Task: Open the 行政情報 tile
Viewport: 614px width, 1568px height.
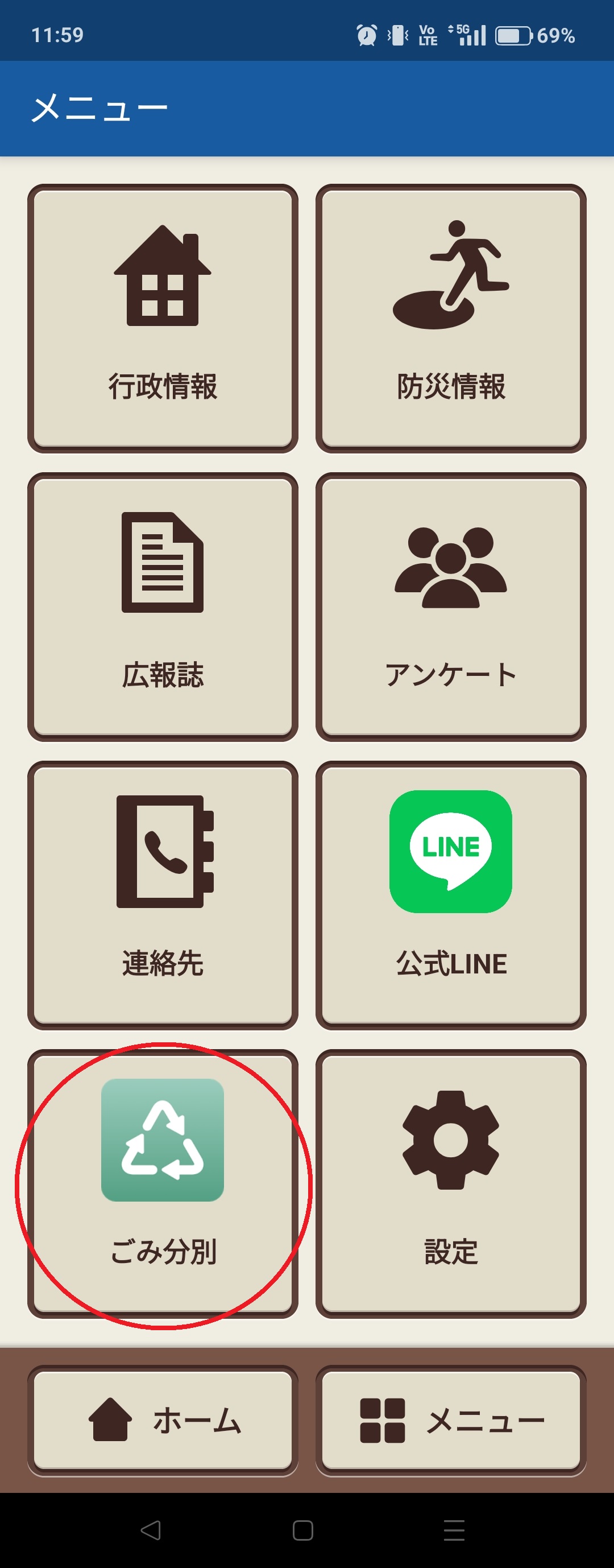Action: point(163,319)
